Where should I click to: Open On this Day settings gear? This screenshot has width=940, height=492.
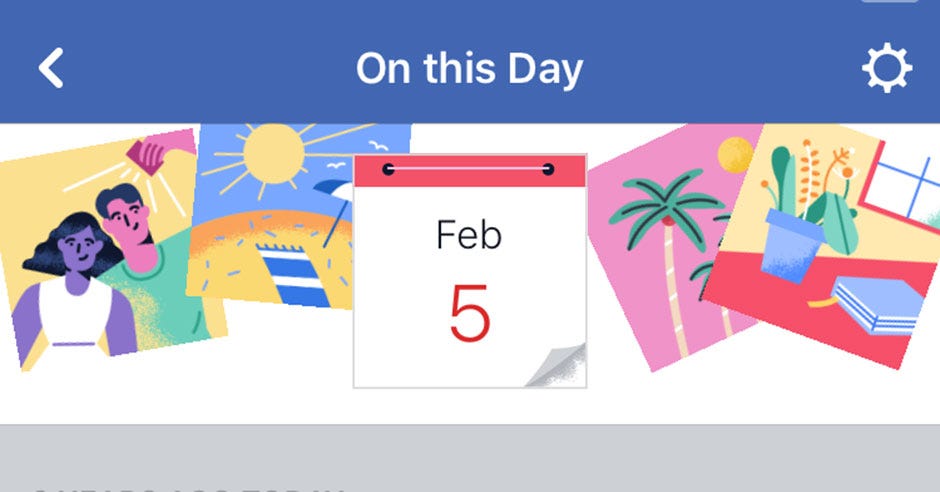tap(886, 69)
